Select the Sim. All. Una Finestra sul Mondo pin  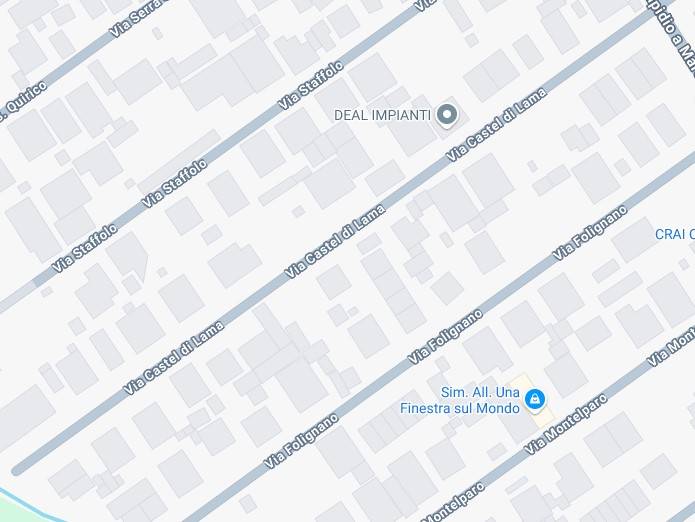point(535,400)
